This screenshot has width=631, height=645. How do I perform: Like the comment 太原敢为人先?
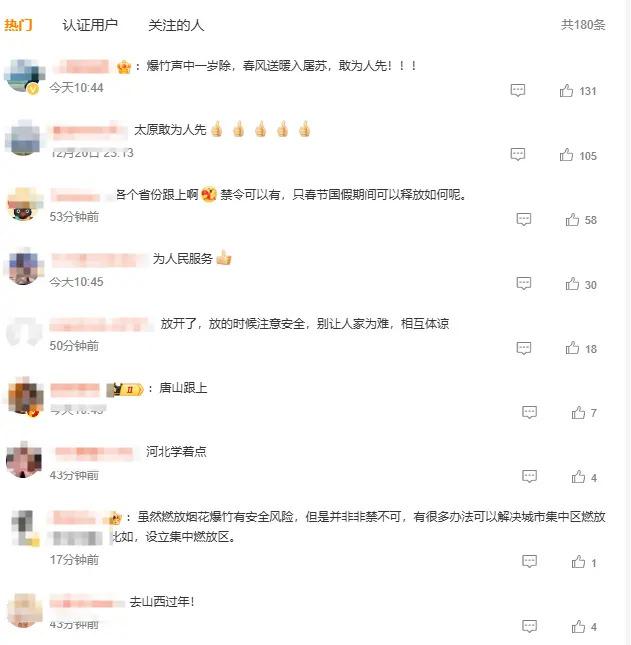[567, 155]
